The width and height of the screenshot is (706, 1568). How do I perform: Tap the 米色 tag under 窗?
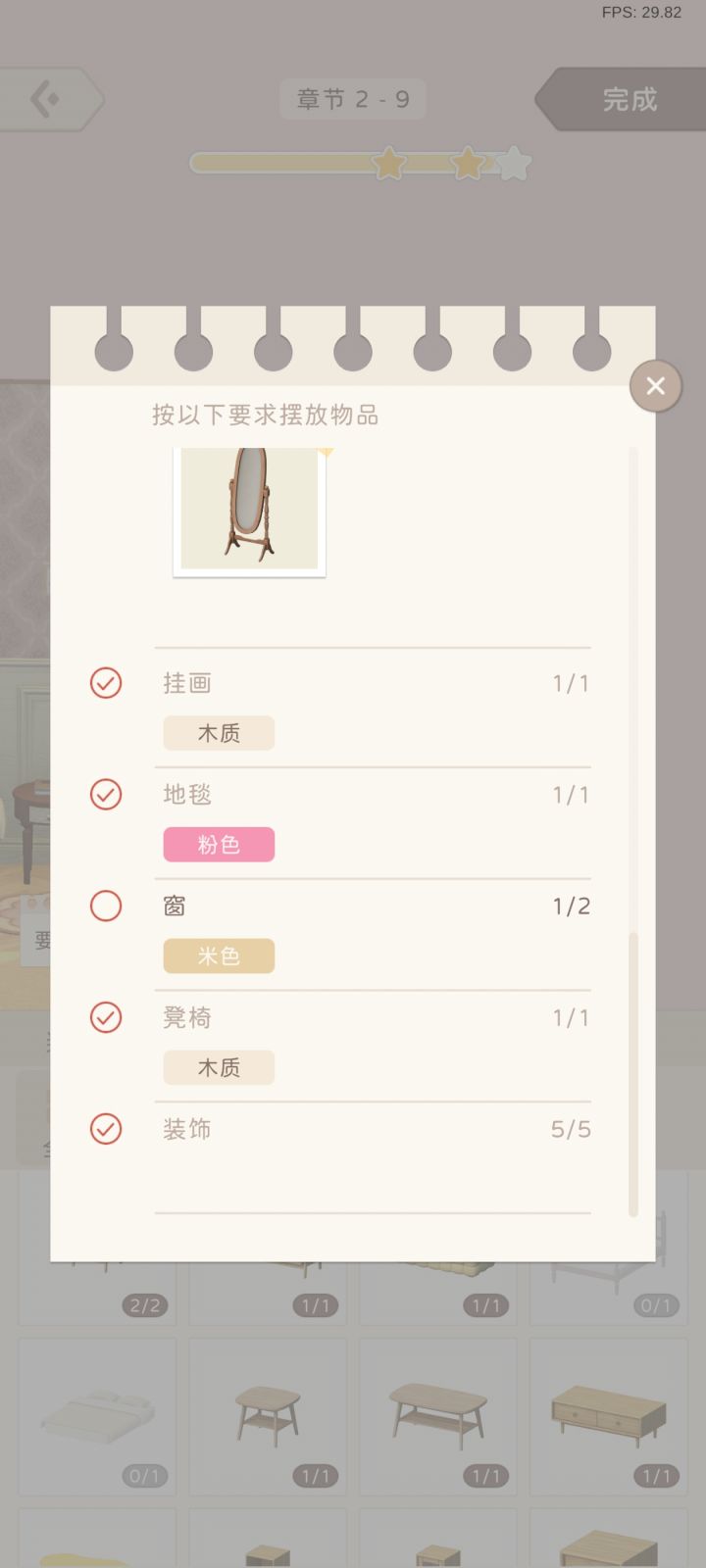click(219, 955)
